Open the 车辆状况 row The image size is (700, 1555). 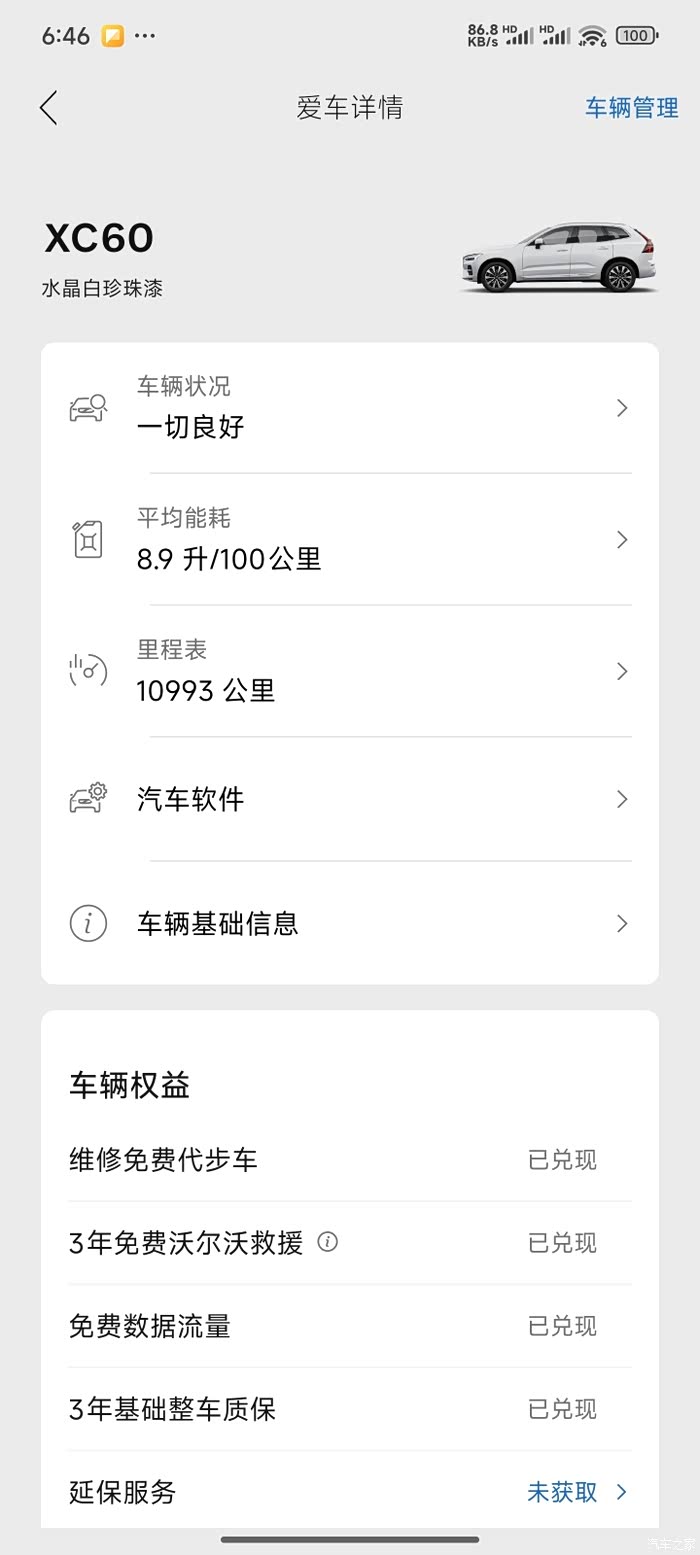tap(350, 408)
